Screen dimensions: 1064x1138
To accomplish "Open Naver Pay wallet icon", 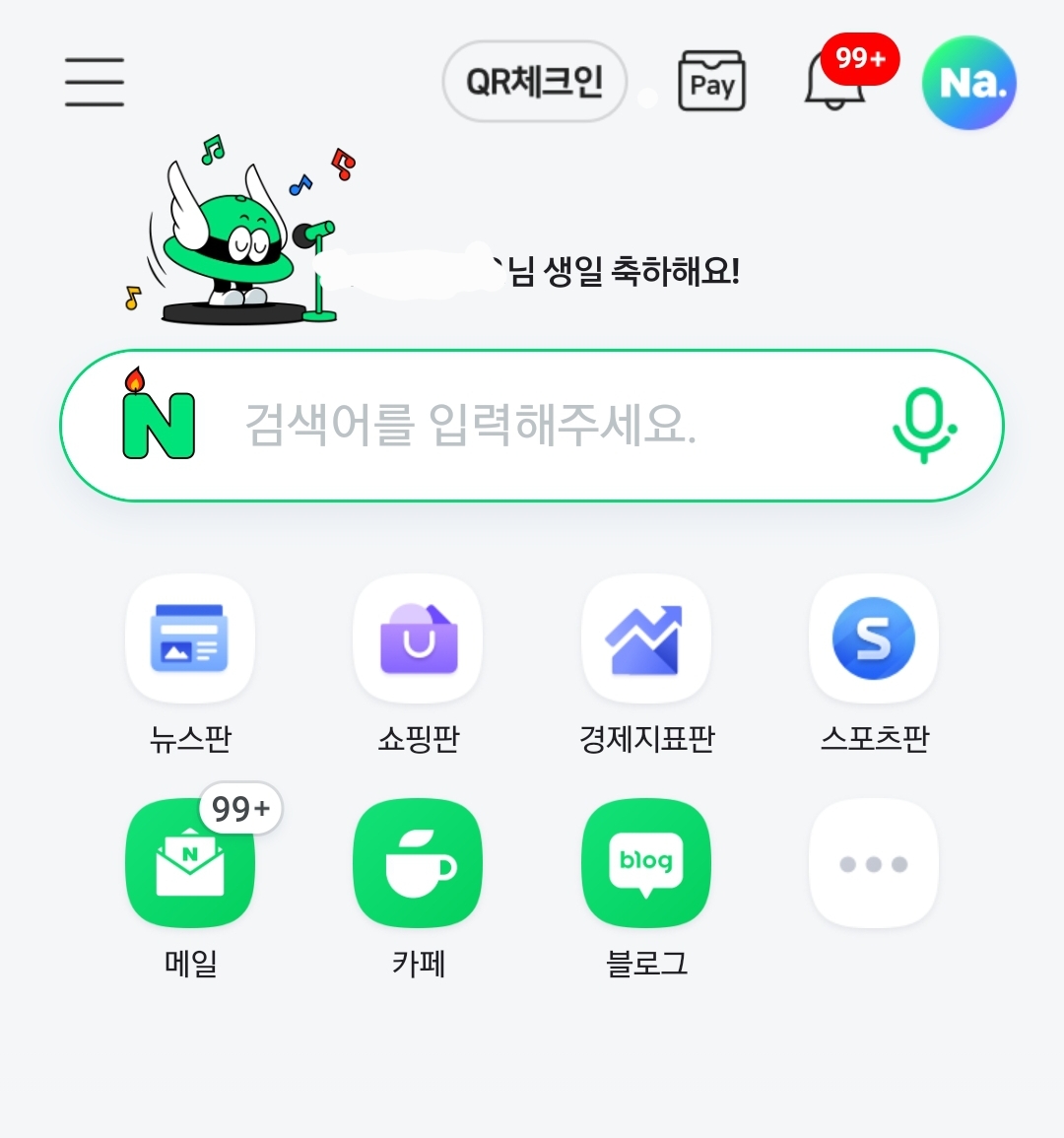I will pos(711,83).
